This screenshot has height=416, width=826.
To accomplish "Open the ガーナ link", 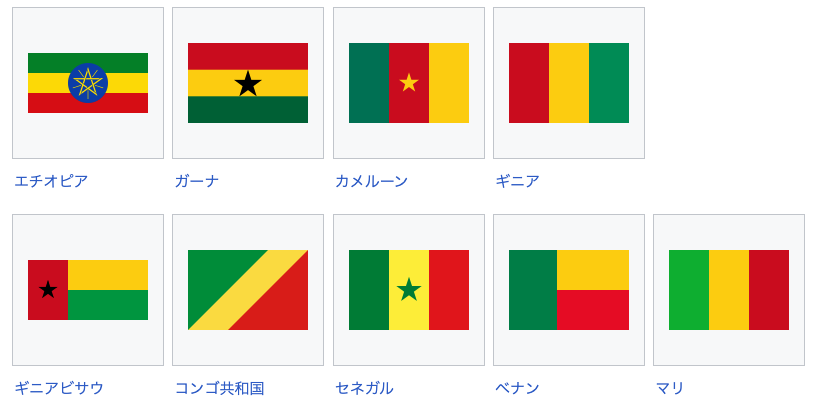I will point(196,181).
